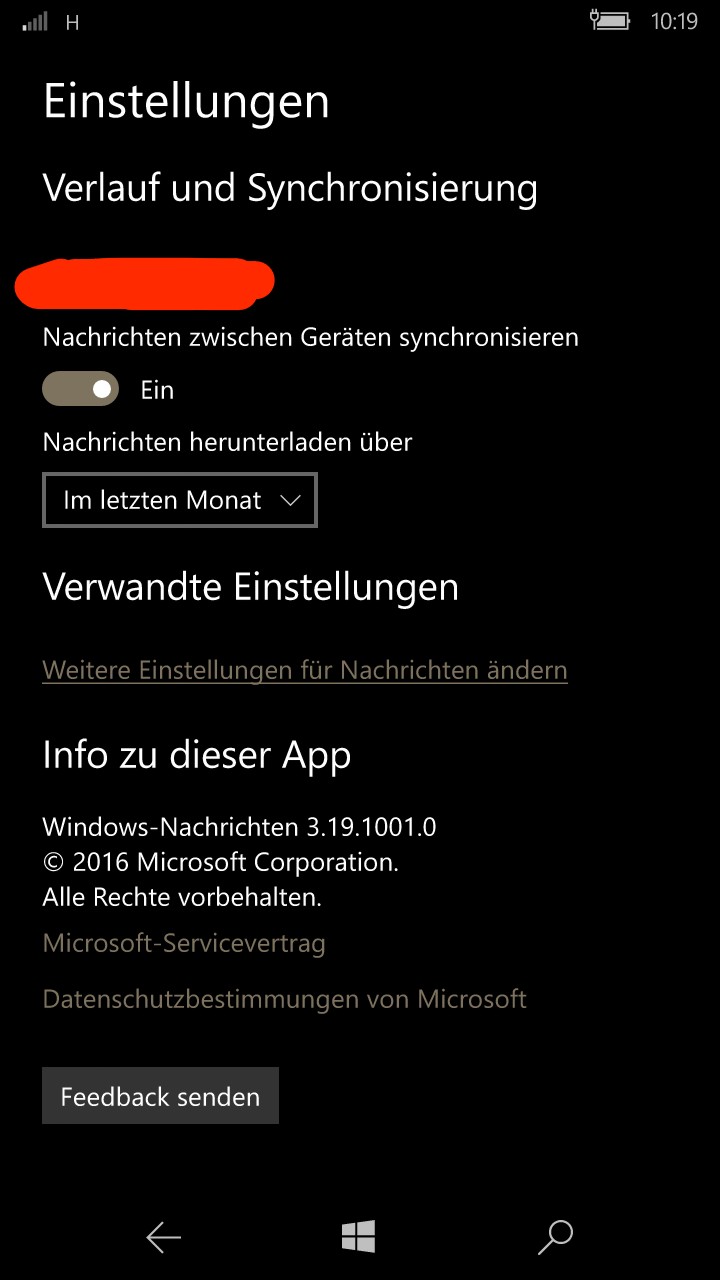Open the system search magnifier

[x=555, y=1237]
